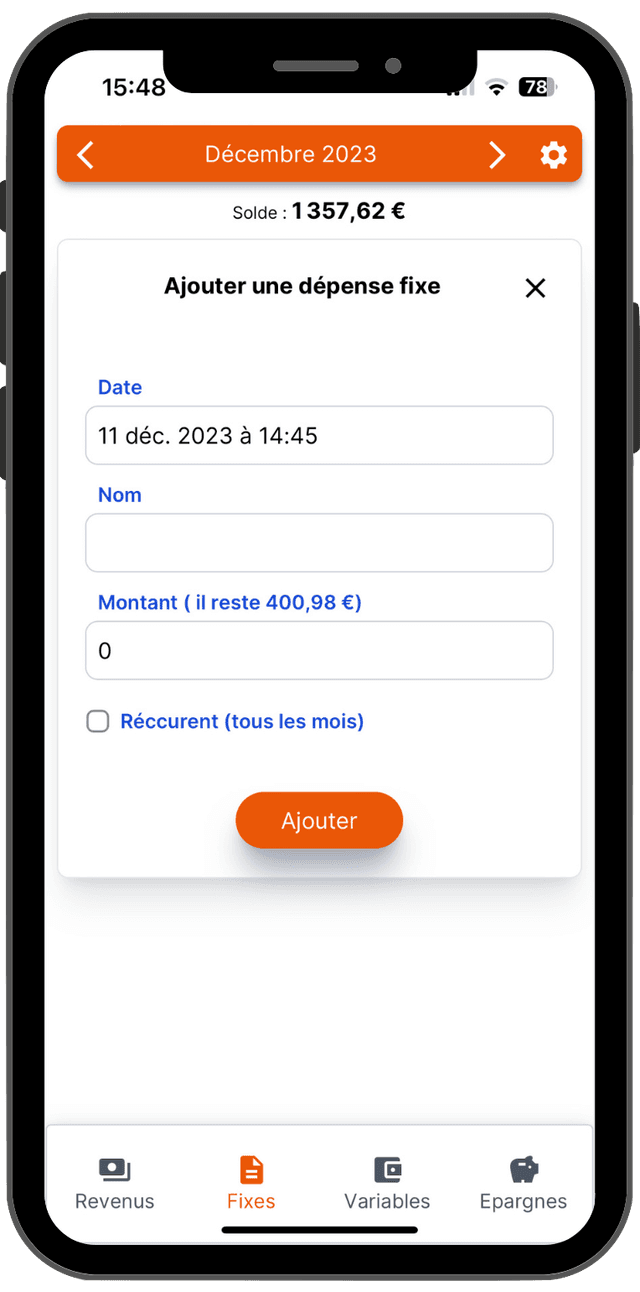Edit the Date field
The height and width of the screenshot is (1292, 640).
pyautogui.click(x=319, y=435)
